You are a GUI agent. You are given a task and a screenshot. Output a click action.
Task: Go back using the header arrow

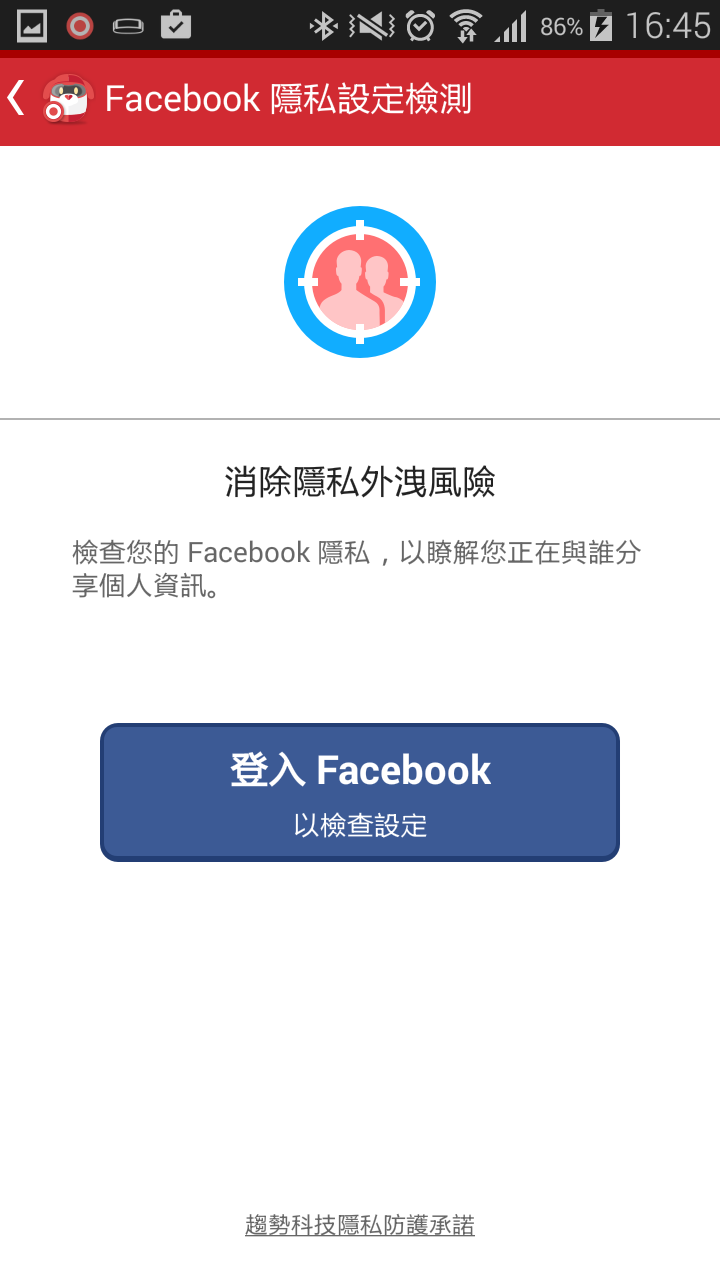pyautogui.click(x=17, y=98)
